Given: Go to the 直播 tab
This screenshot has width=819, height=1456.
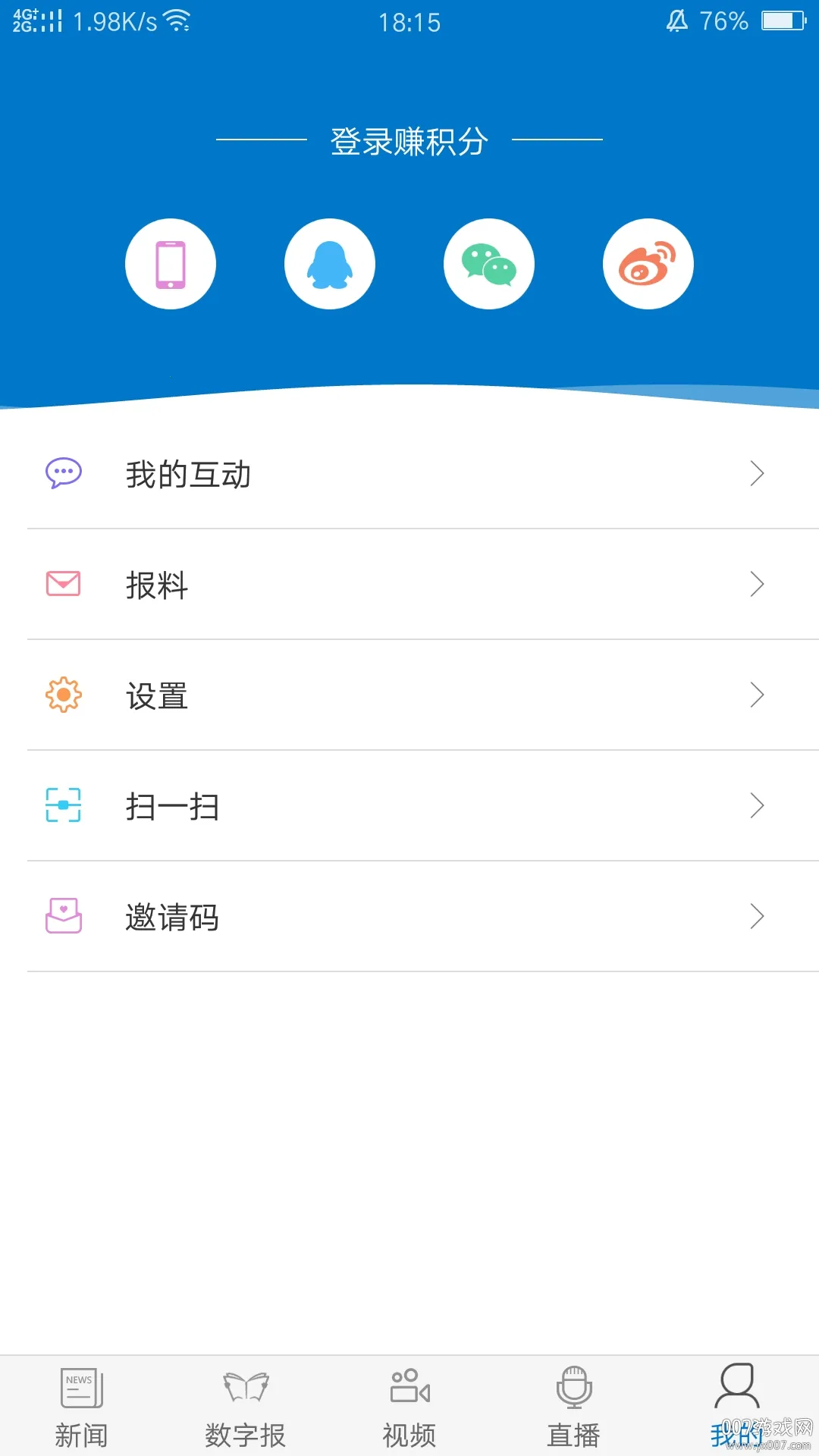Looking at the screenshot, I should click(574, 1407).
